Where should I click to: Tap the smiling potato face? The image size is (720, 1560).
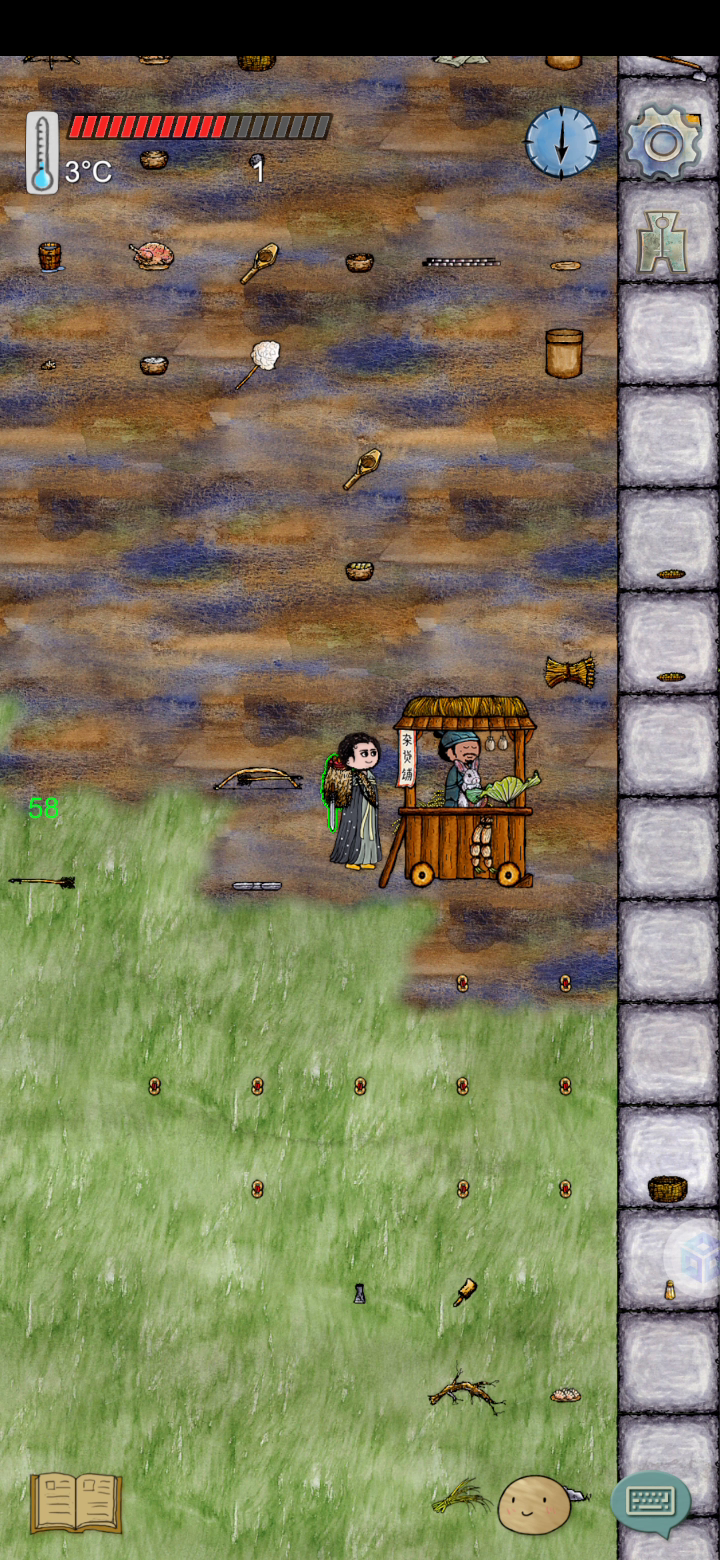535,1504
